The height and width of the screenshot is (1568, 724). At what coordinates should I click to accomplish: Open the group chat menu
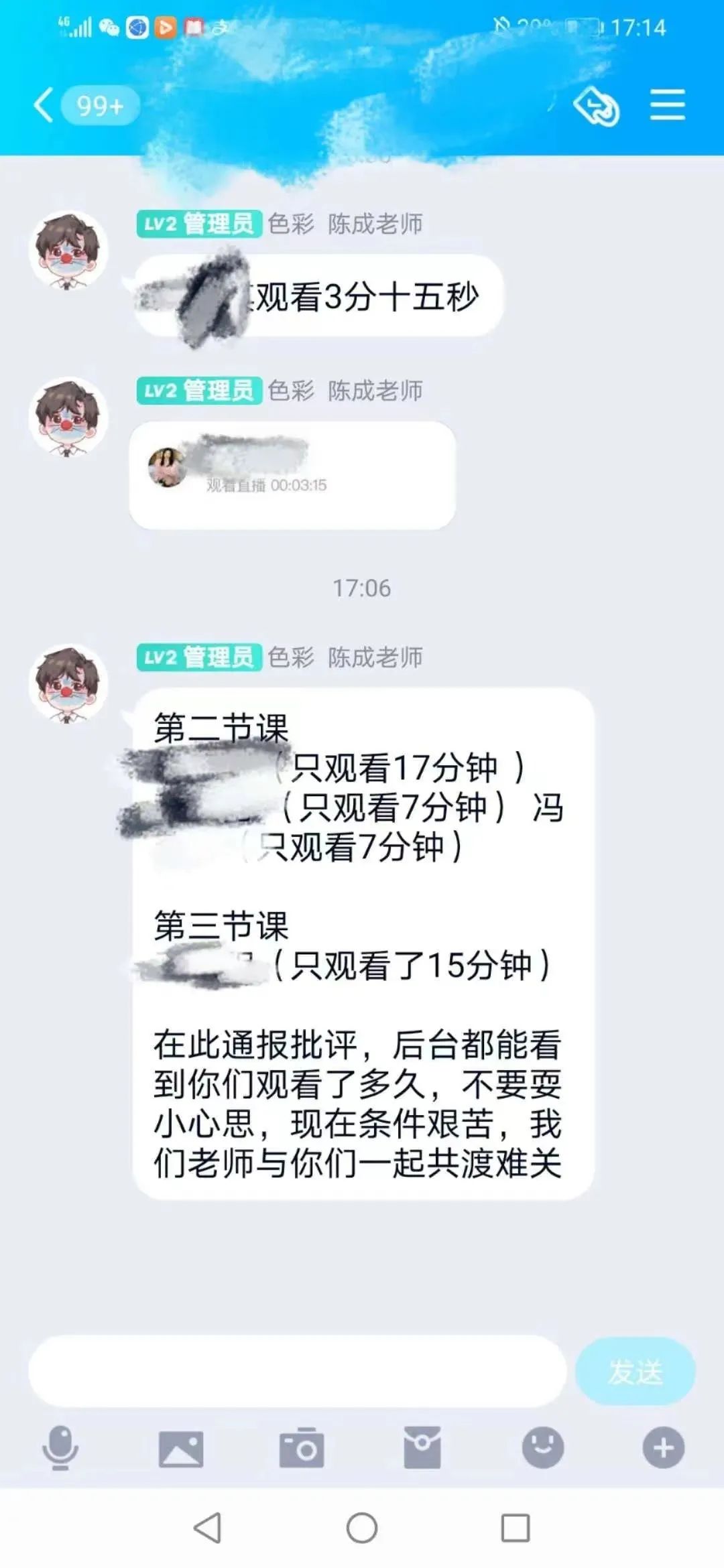pyautogui.click(x=667, y=105)
